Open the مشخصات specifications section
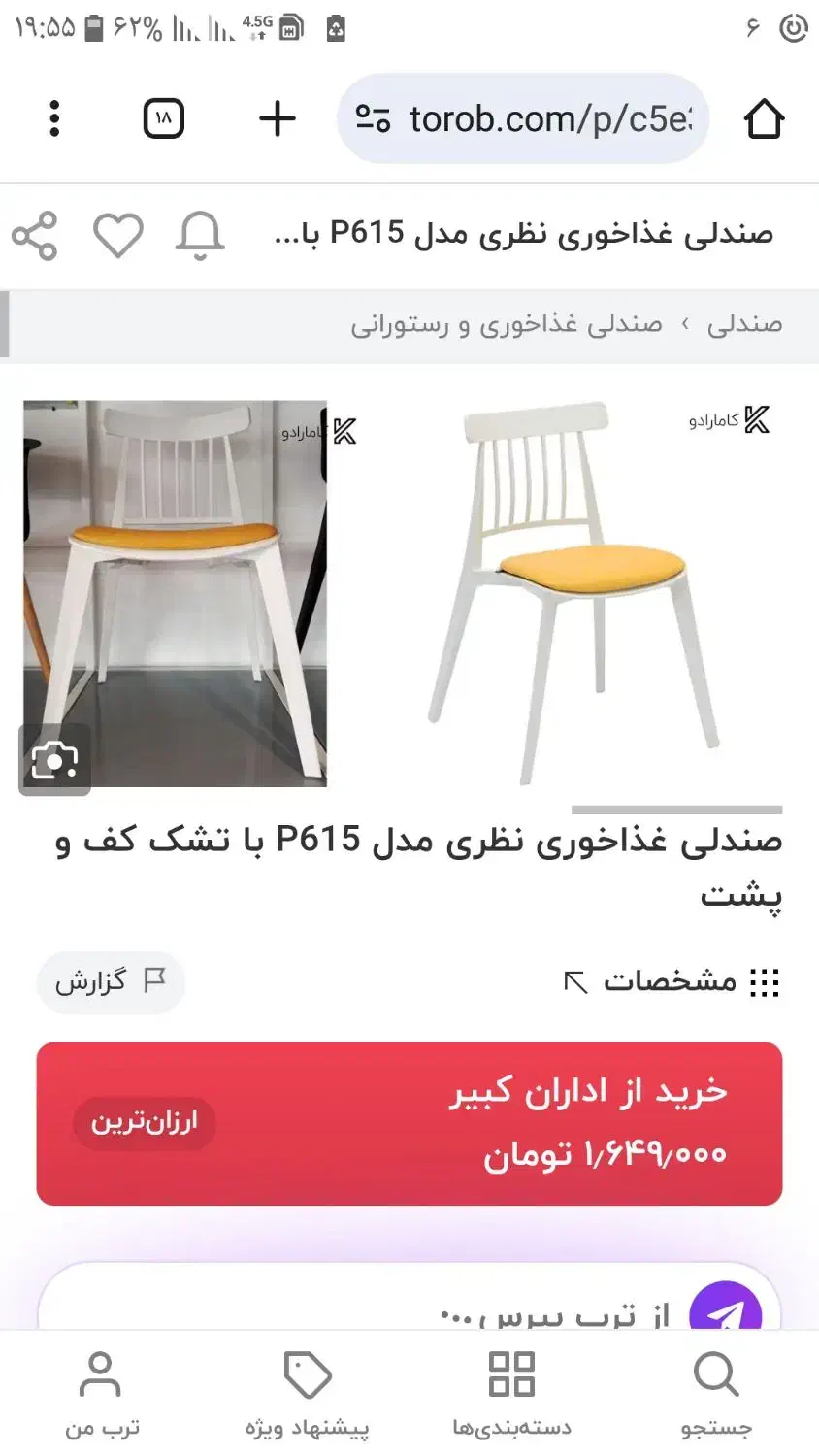The height and width of the screenshot is (1456, 819). point(672,981)
